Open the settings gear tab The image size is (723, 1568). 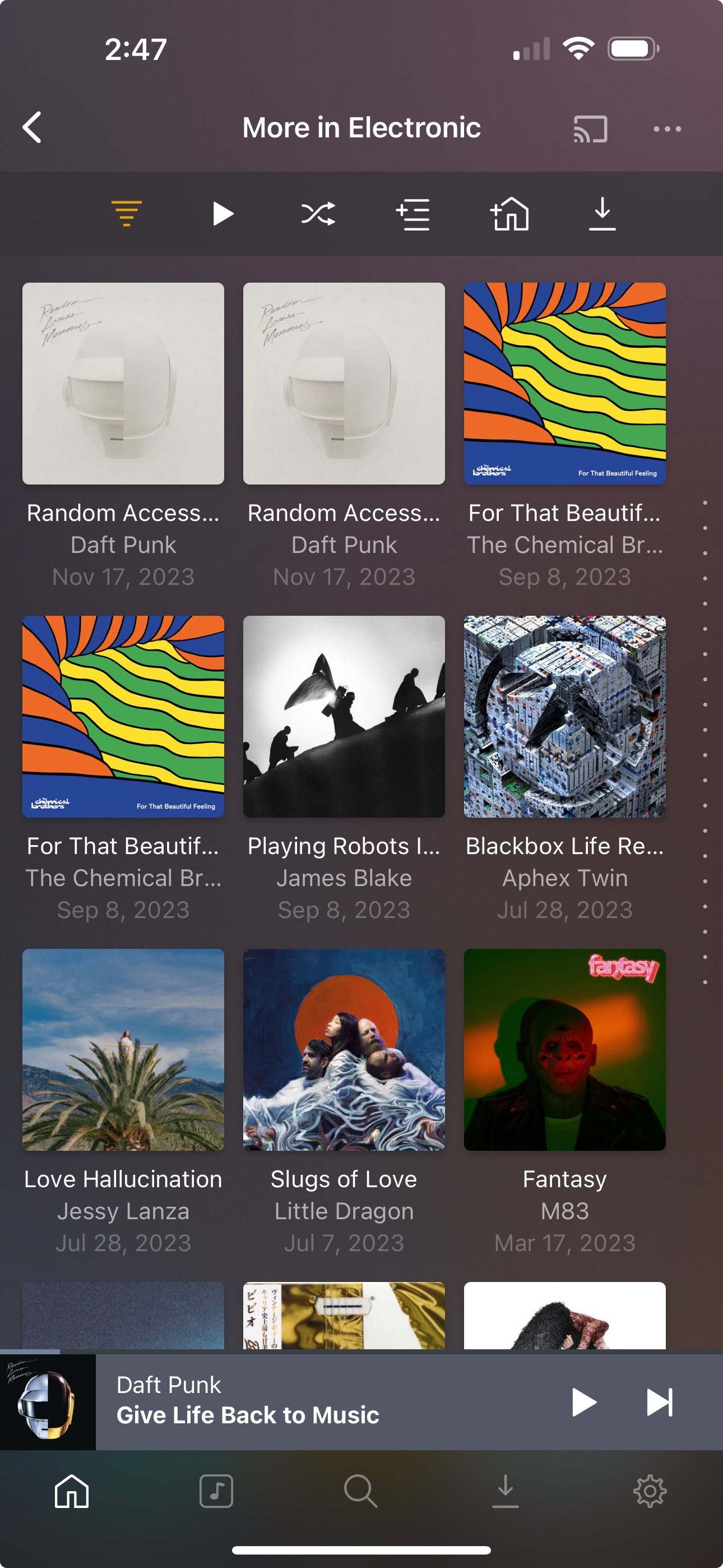point(650,1491)
